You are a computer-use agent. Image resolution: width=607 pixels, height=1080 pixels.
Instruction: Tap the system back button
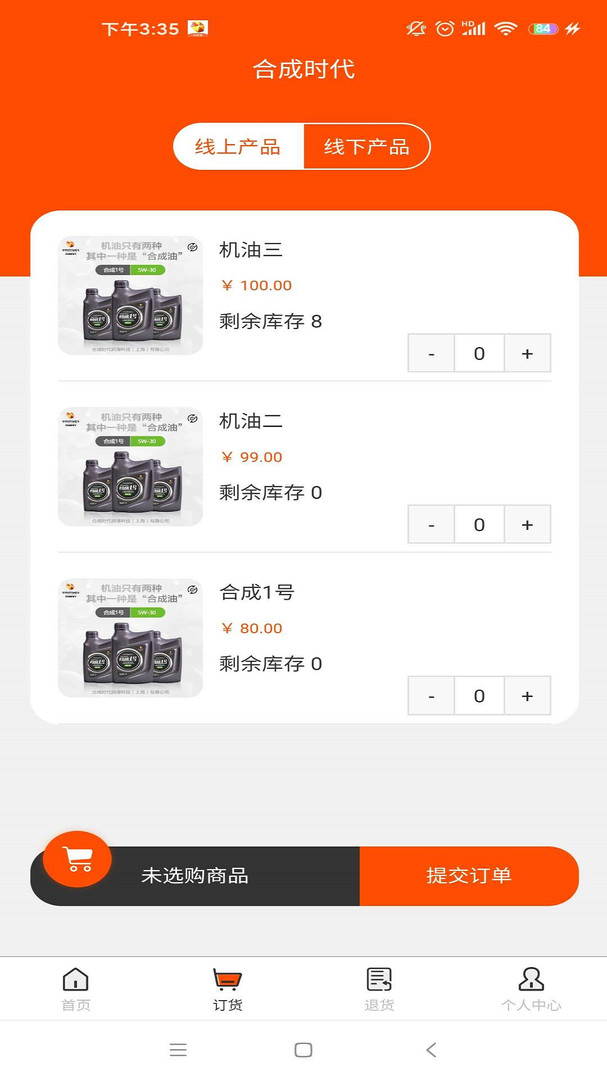tap(431, 1050)
